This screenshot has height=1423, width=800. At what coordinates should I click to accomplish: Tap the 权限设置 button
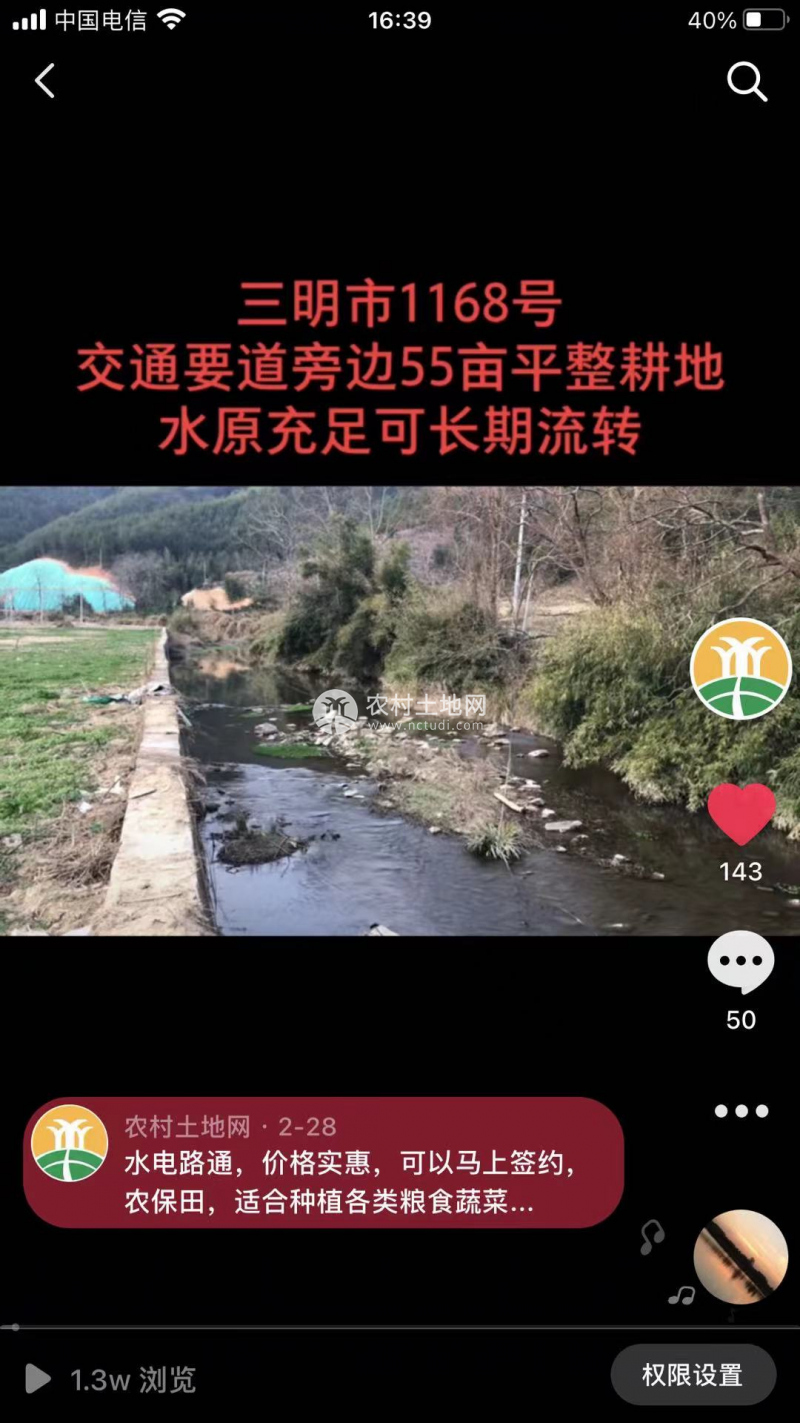tap(692, 1375)
